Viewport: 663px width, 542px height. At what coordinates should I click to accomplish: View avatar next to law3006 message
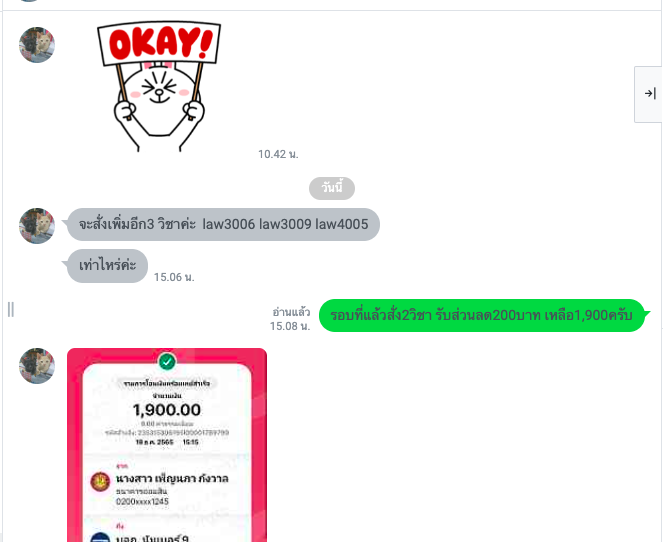tap(37, 226)
